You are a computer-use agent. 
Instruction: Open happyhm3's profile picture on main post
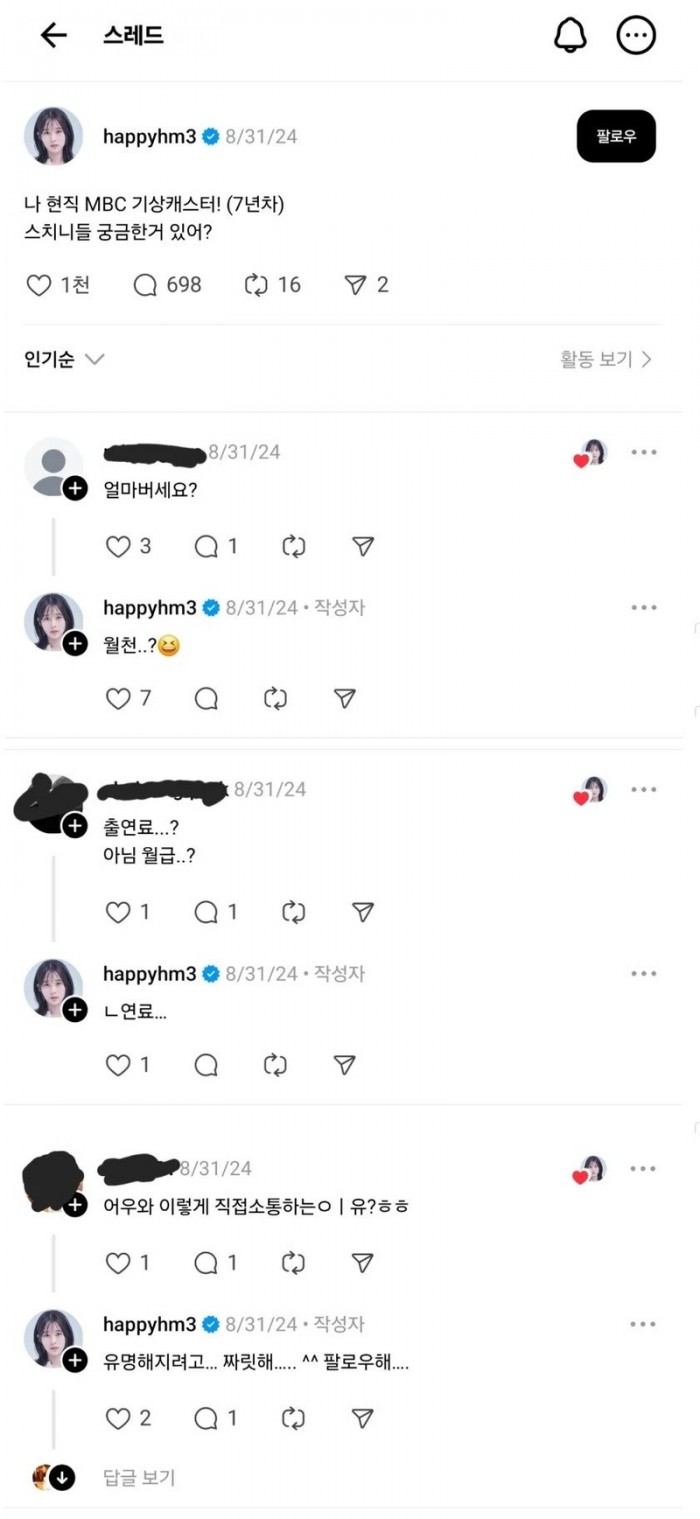point(53,136)
